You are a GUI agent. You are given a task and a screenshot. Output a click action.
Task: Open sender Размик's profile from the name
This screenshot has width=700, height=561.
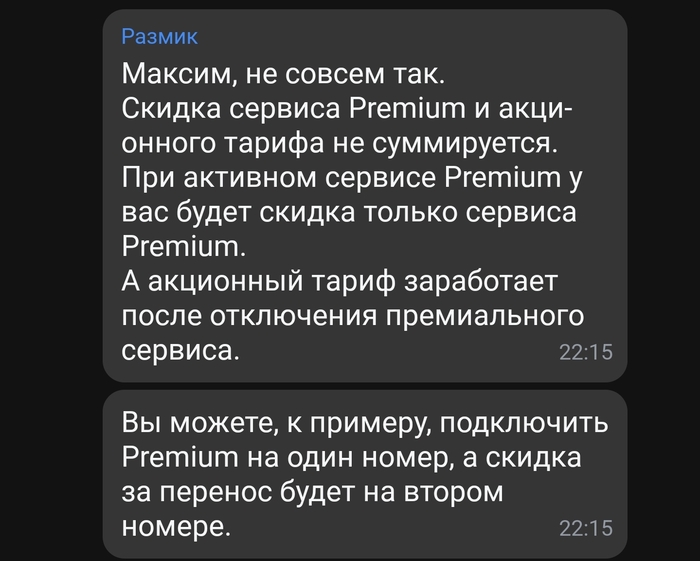pos(159,37)
